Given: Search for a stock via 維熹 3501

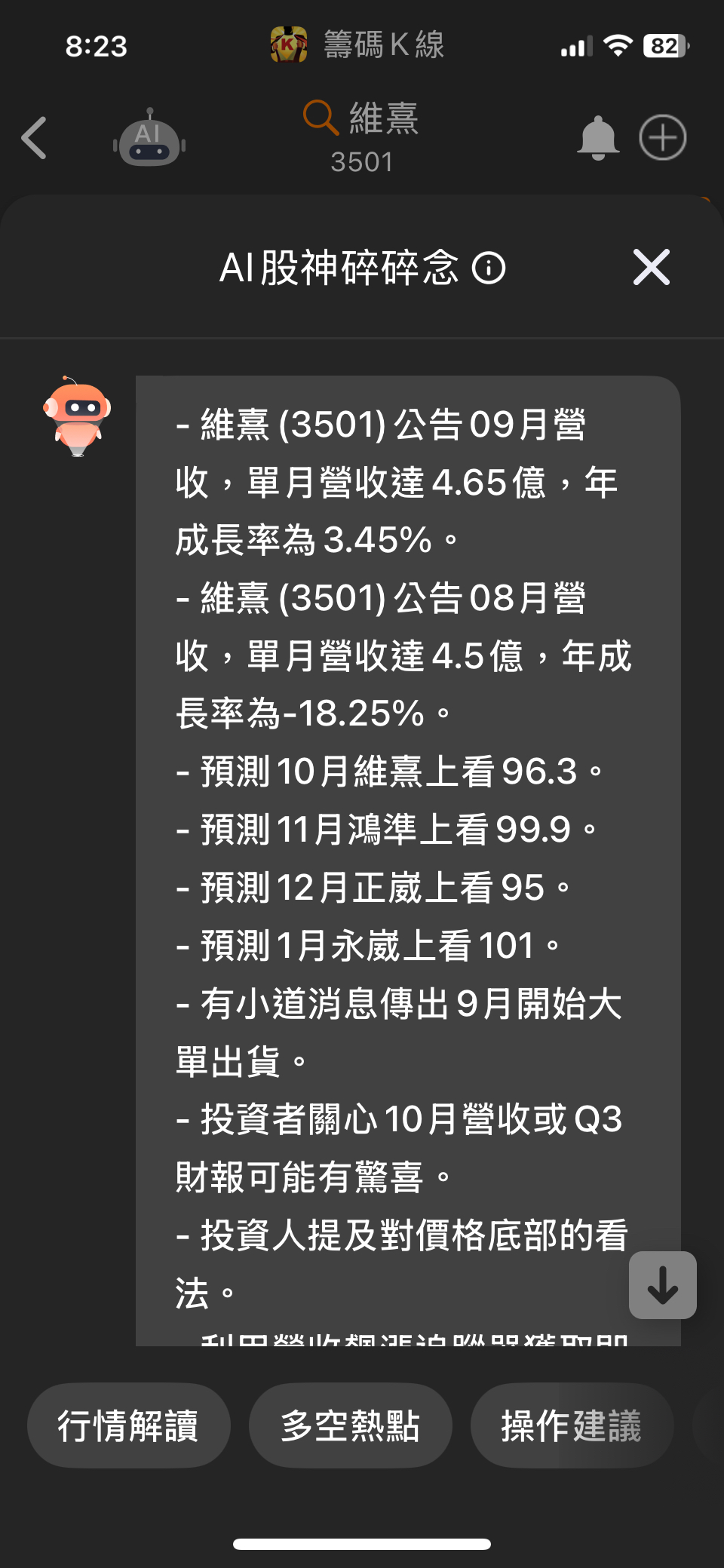Looking at the screenshot, I should click(x=361, y=137).
